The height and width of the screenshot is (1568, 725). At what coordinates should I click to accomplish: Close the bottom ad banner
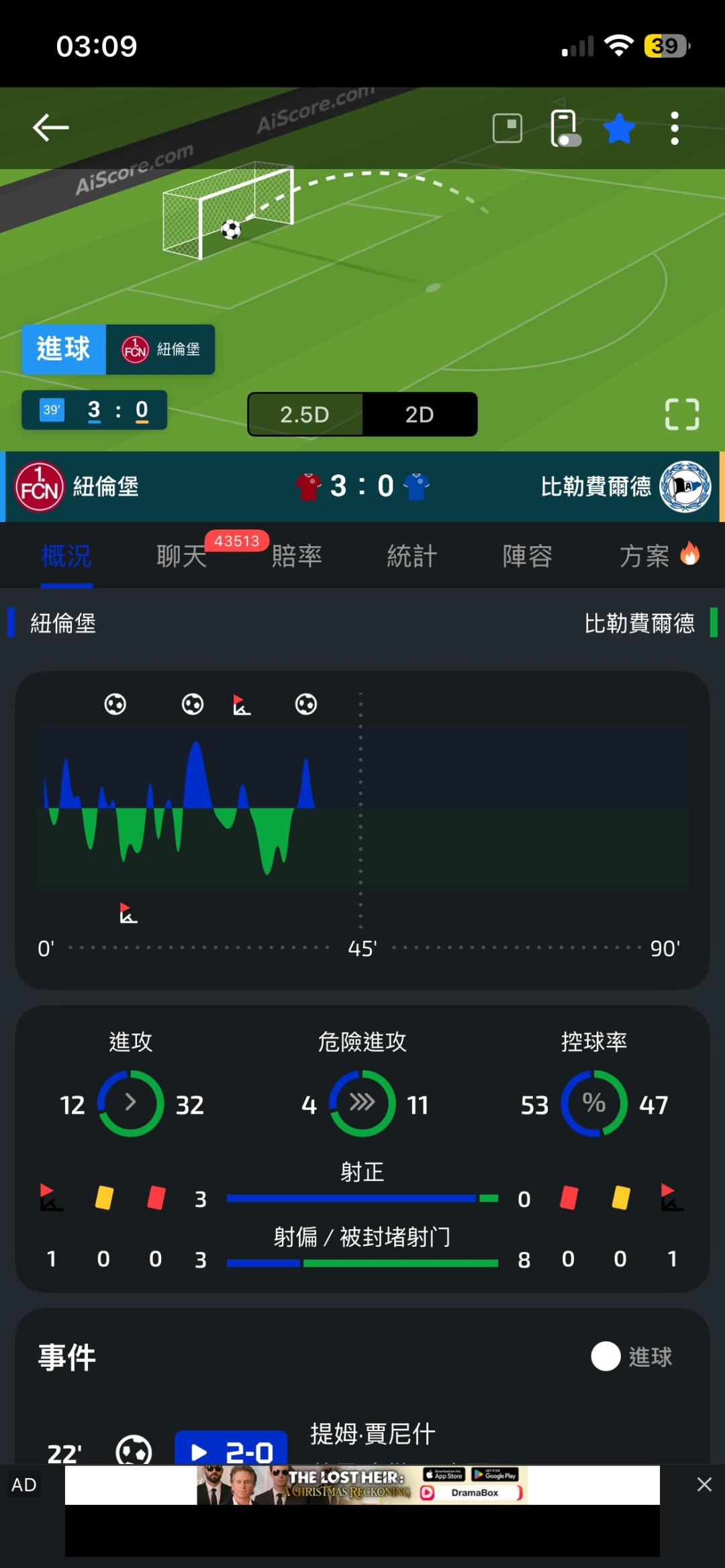(704, 1484)
